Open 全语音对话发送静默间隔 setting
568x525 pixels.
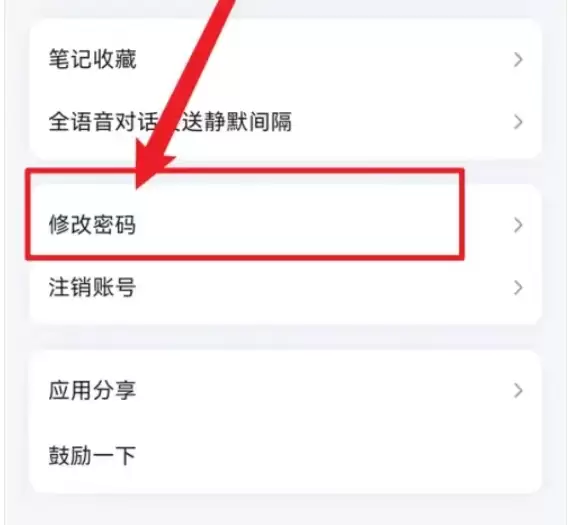coord(285,122)
